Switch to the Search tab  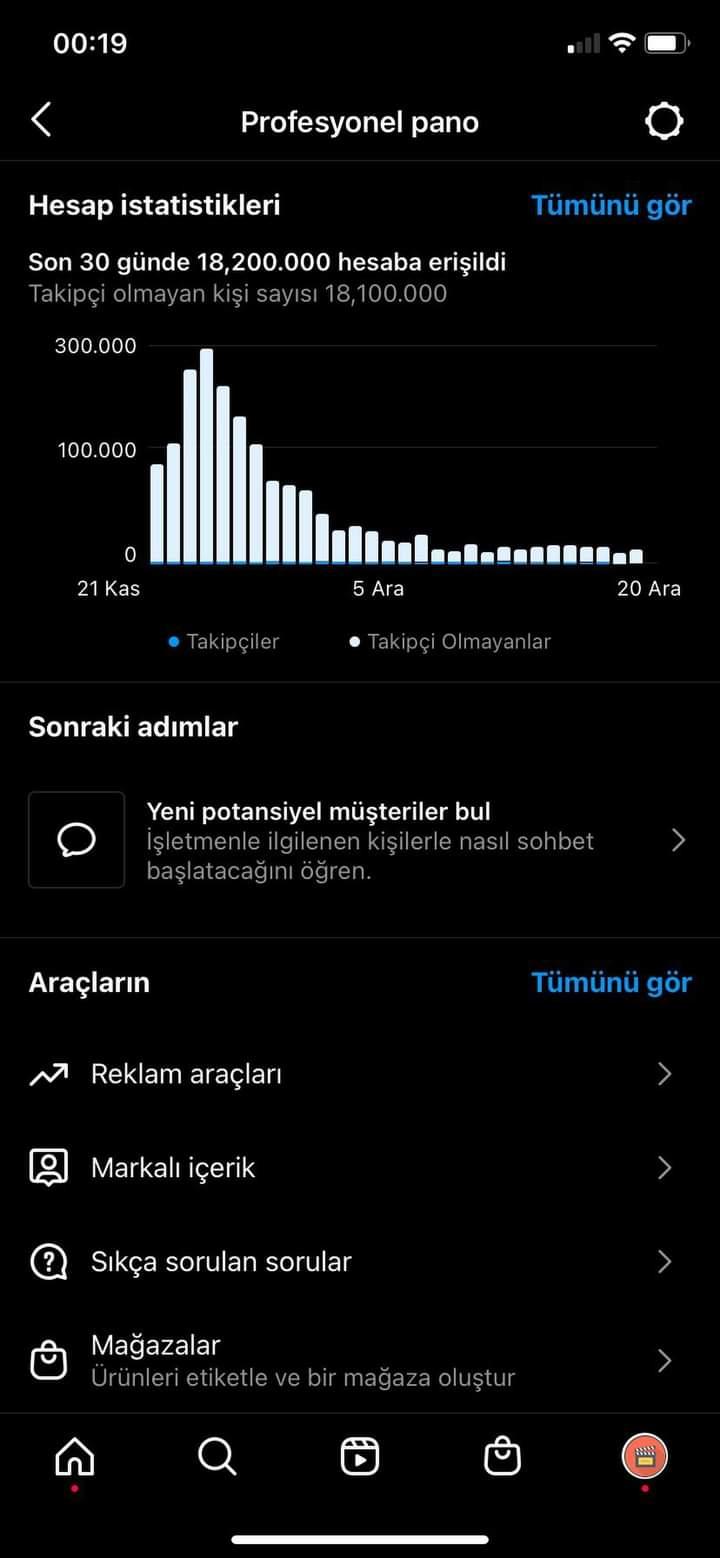point(217,1457)
